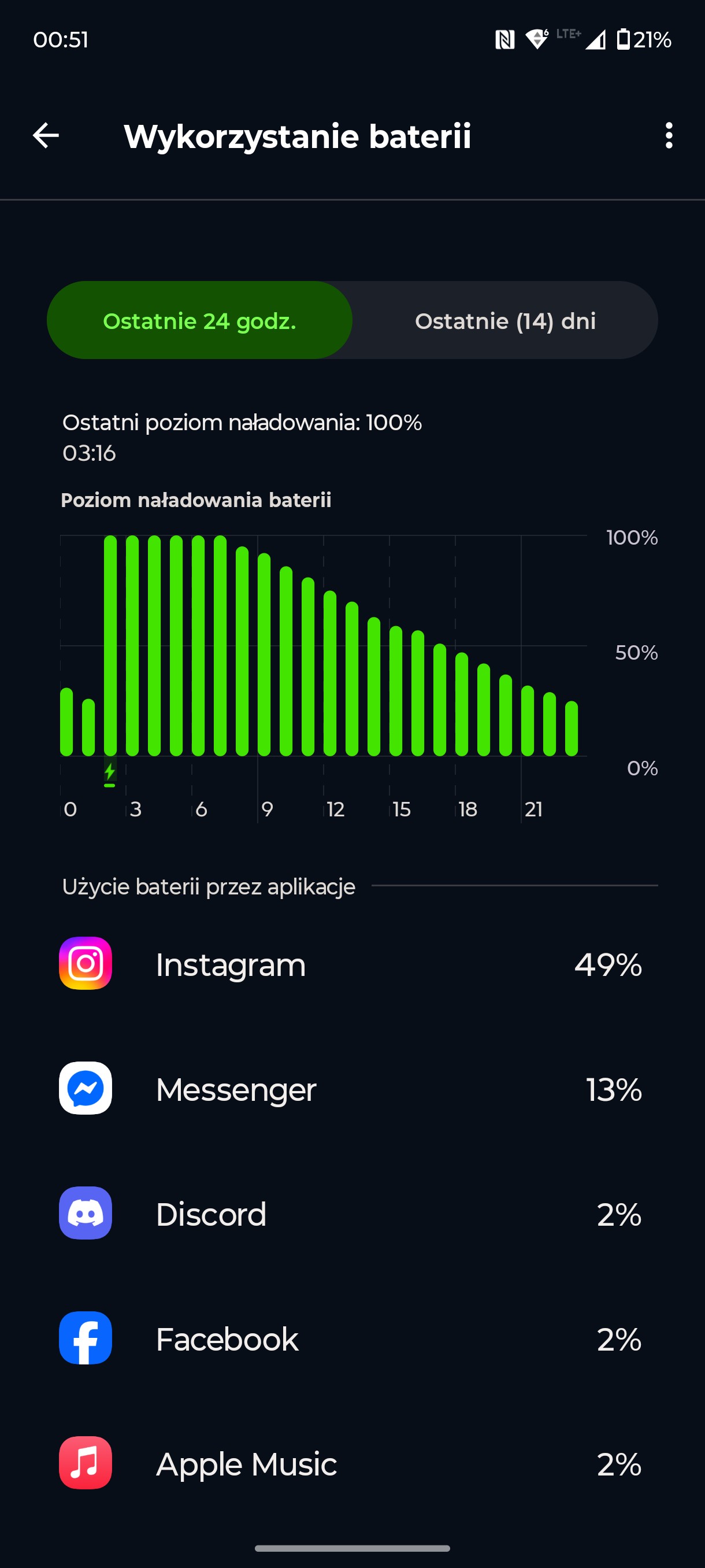View Facebook battery usage details

pyautogui.click(x=352, y=1338)
